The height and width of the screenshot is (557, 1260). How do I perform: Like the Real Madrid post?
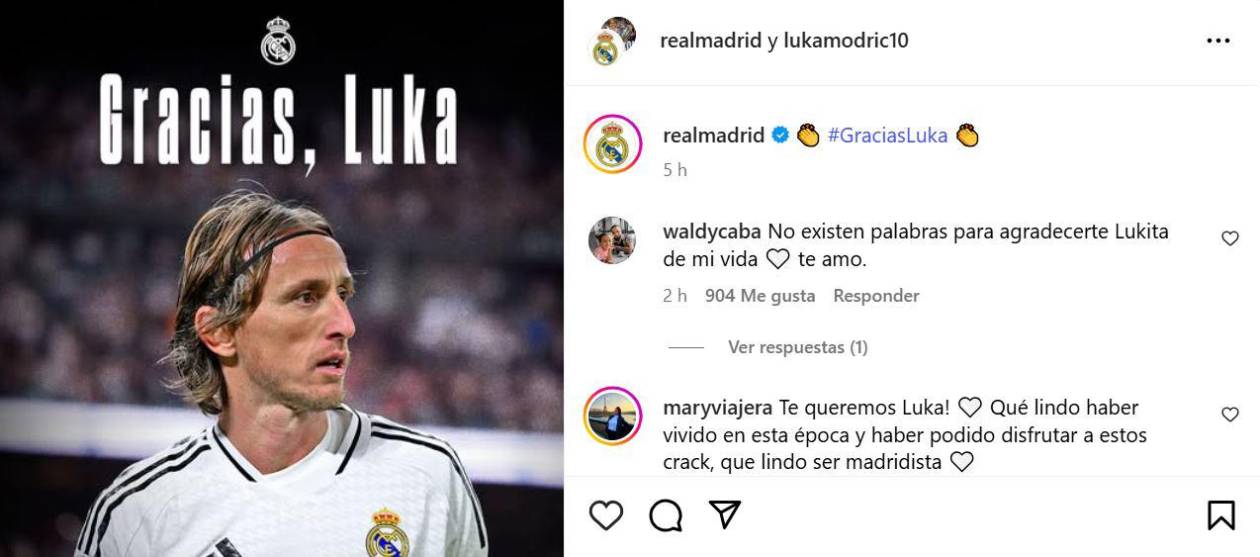tap(606, 515)
